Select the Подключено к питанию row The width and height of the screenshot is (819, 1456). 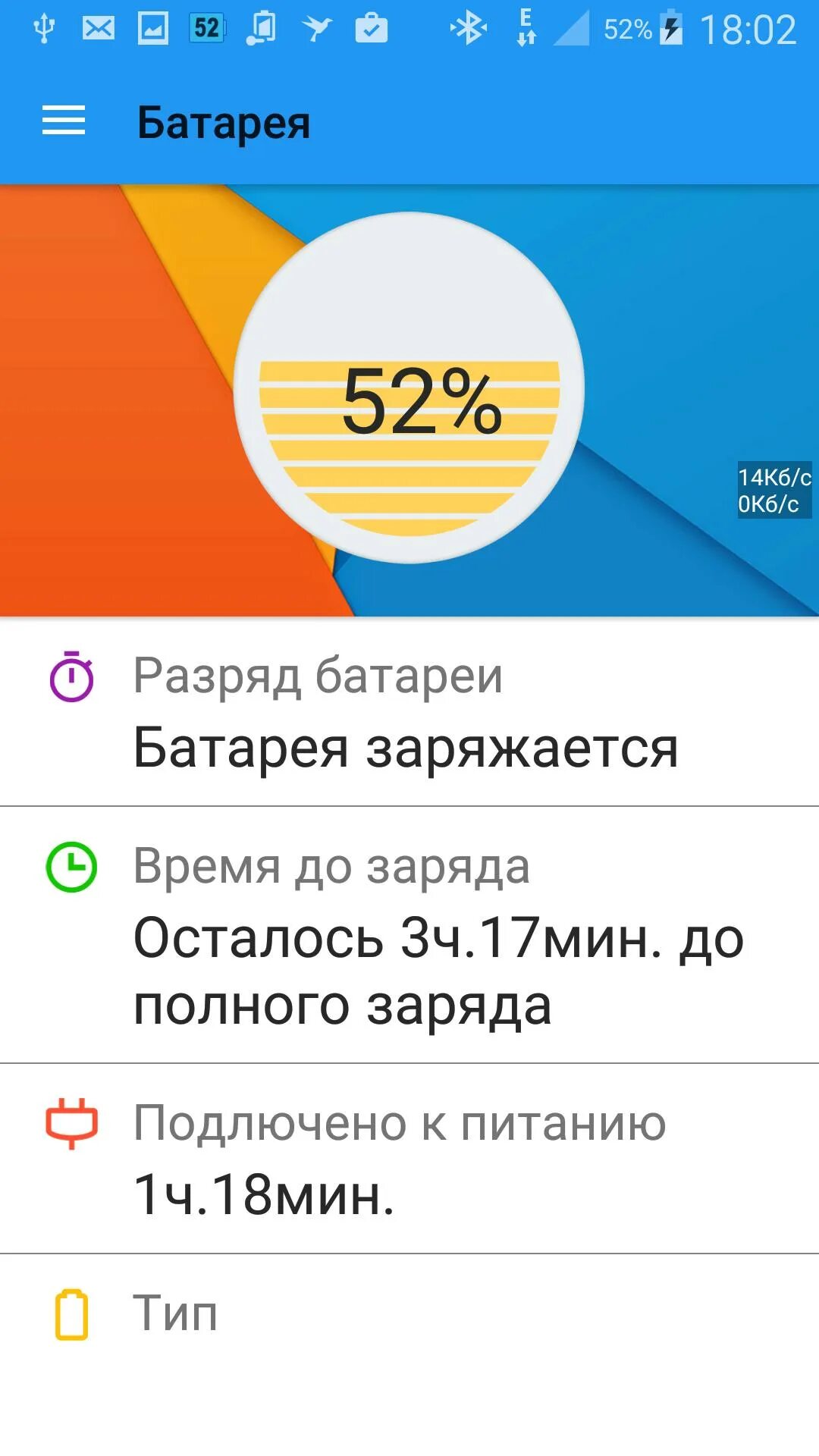point(409,1158)
